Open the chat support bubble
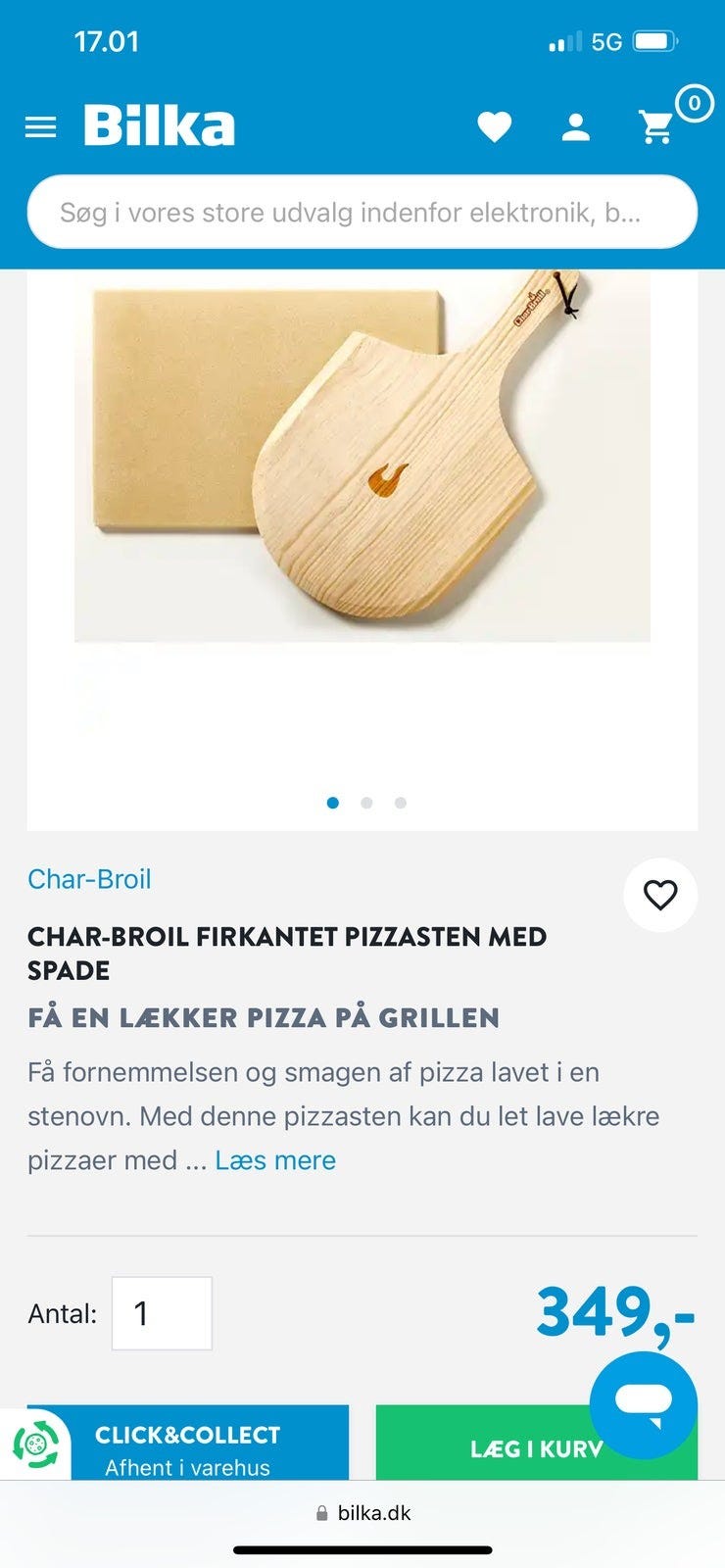The height and width of the screenshot is (1568, 725). 644,1404
